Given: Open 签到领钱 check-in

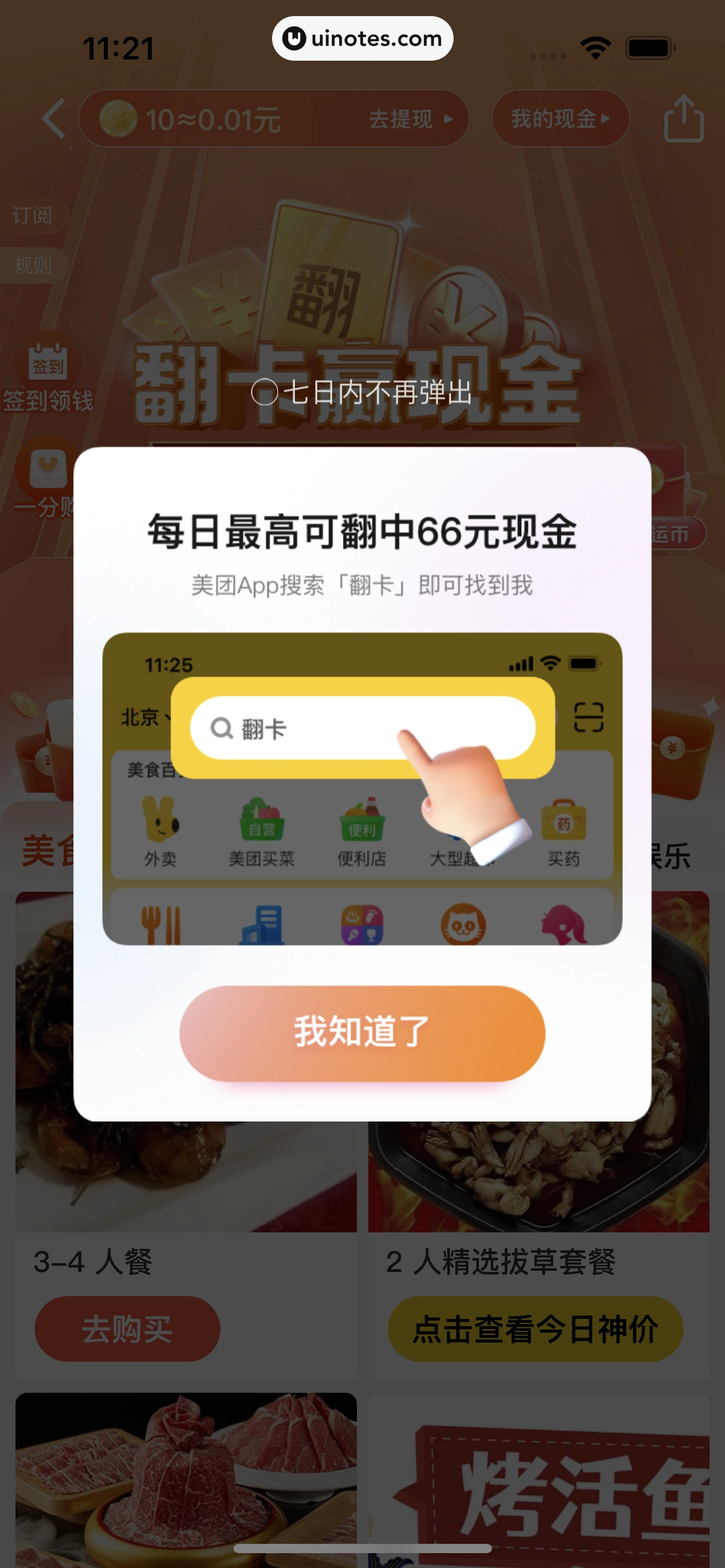Looking at the screenshot, I should (48, 375).
